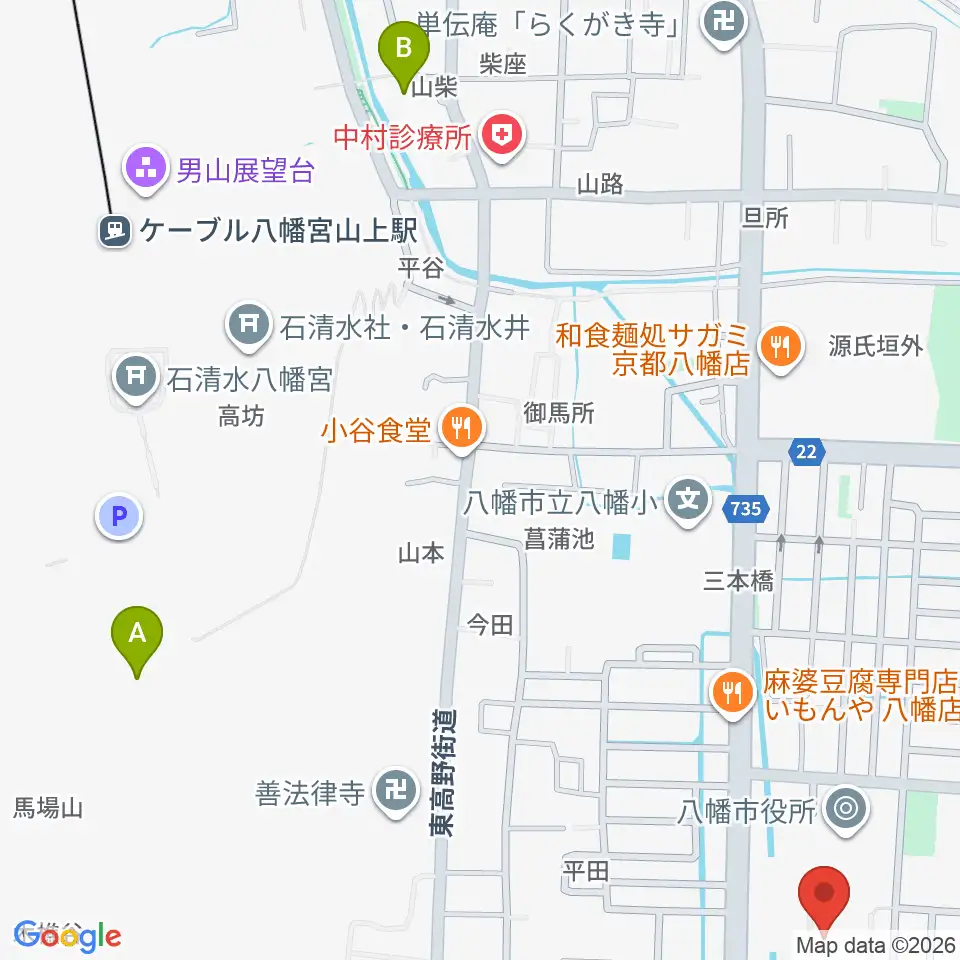
Task: Open the 単伝庵「らくがき寺」 temple pin
Action: coord(724,24)
